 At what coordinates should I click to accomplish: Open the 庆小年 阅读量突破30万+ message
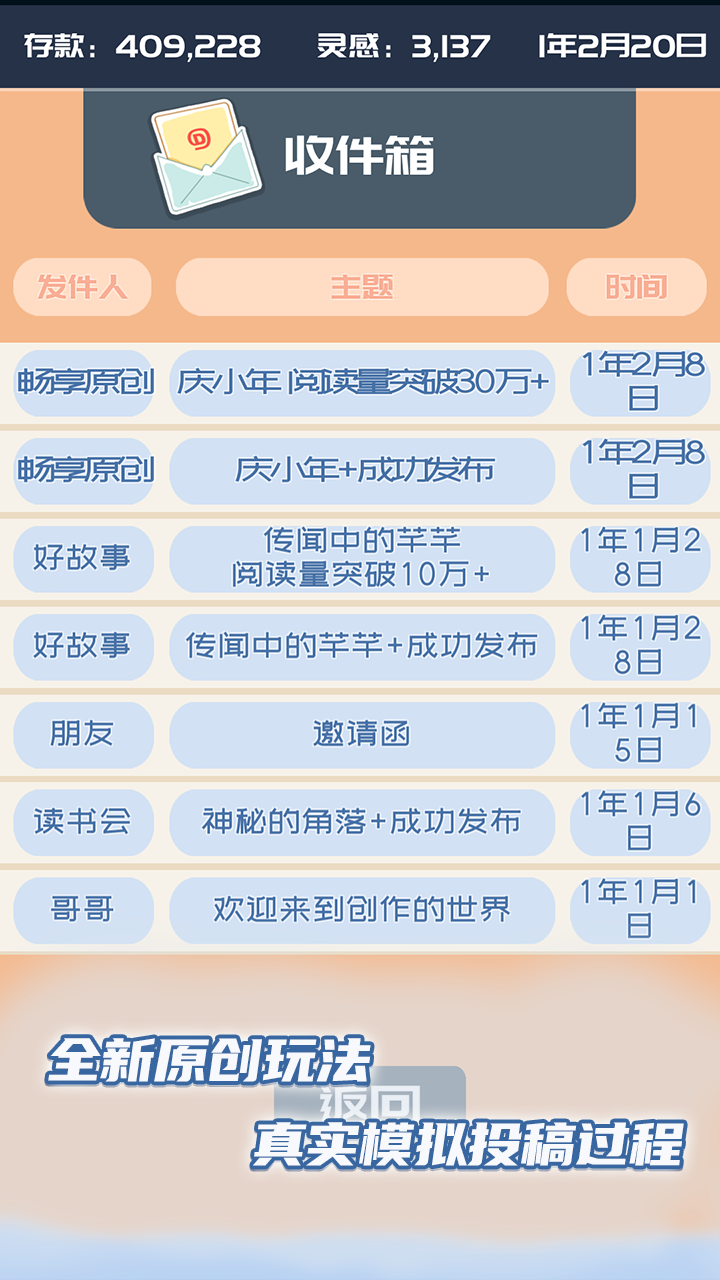362,383
